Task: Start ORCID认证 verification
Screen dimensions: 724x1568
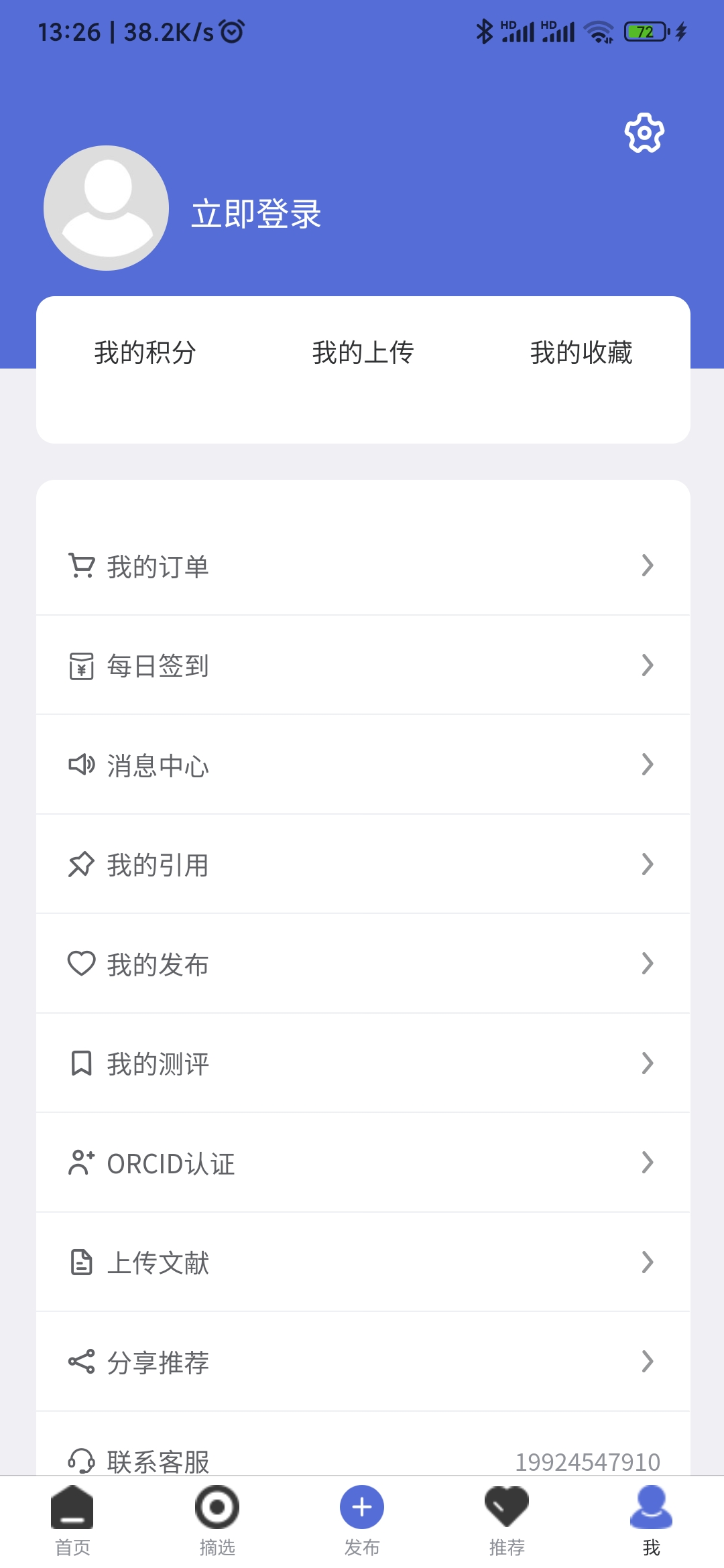Action: (363, 1163)
